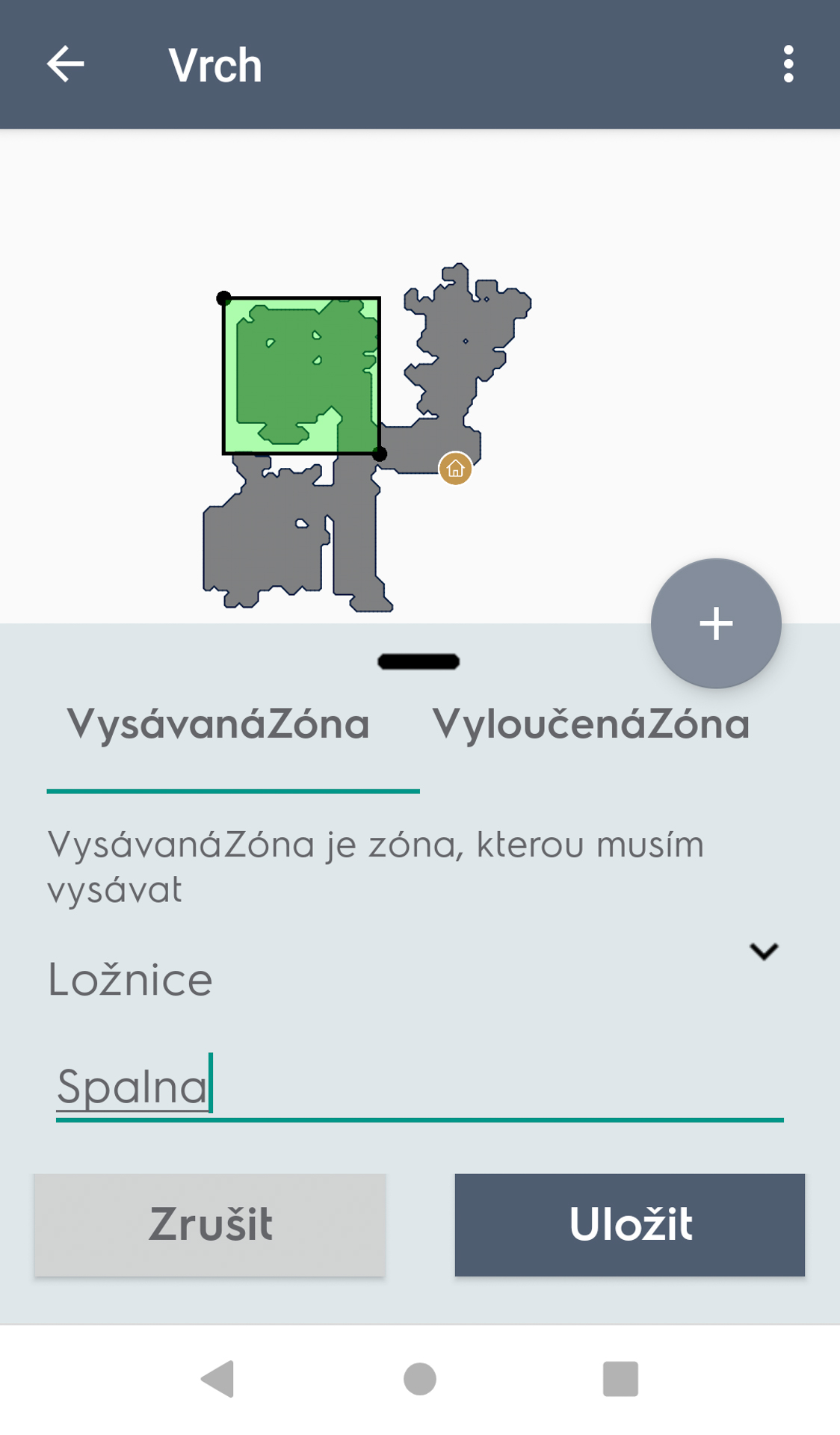Tap the panel drag handle bar

pos(419,661)
